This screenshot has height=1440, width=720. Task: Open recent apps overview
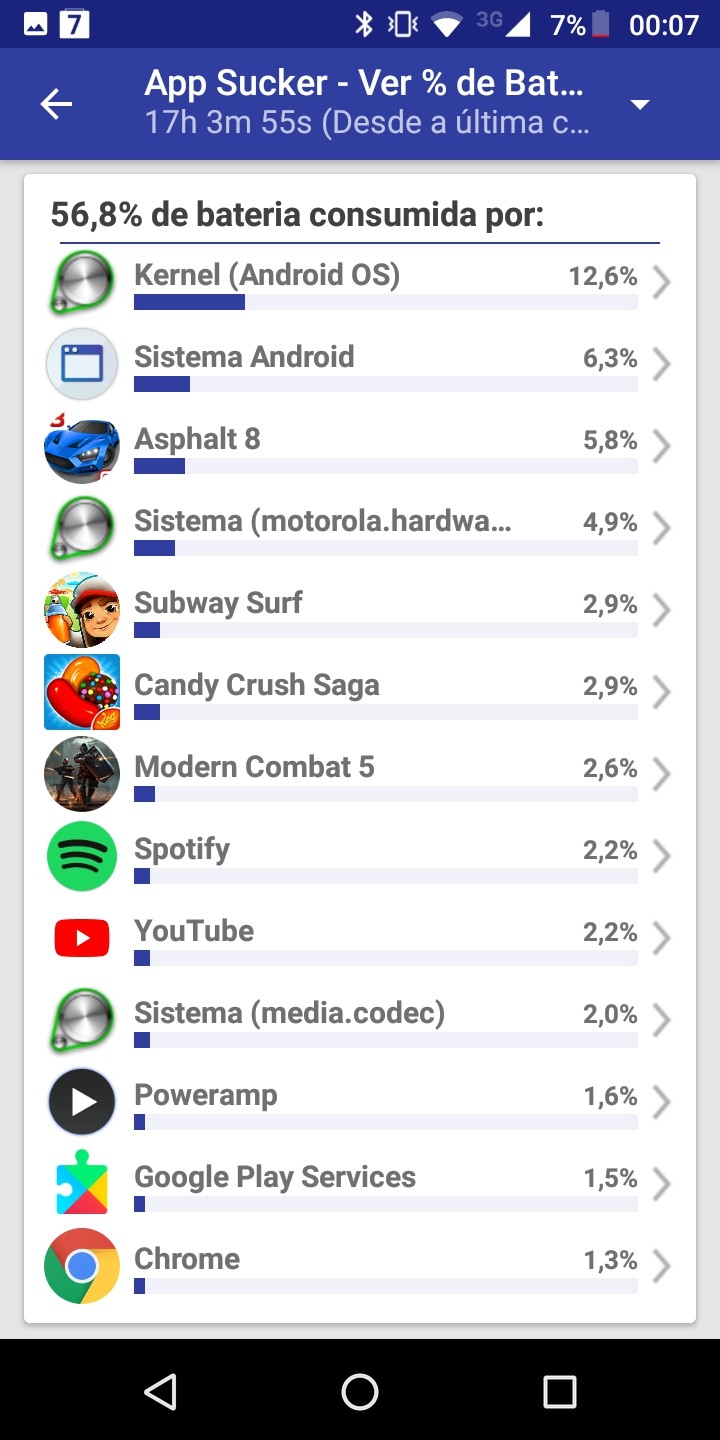(x=559, y=1391)
